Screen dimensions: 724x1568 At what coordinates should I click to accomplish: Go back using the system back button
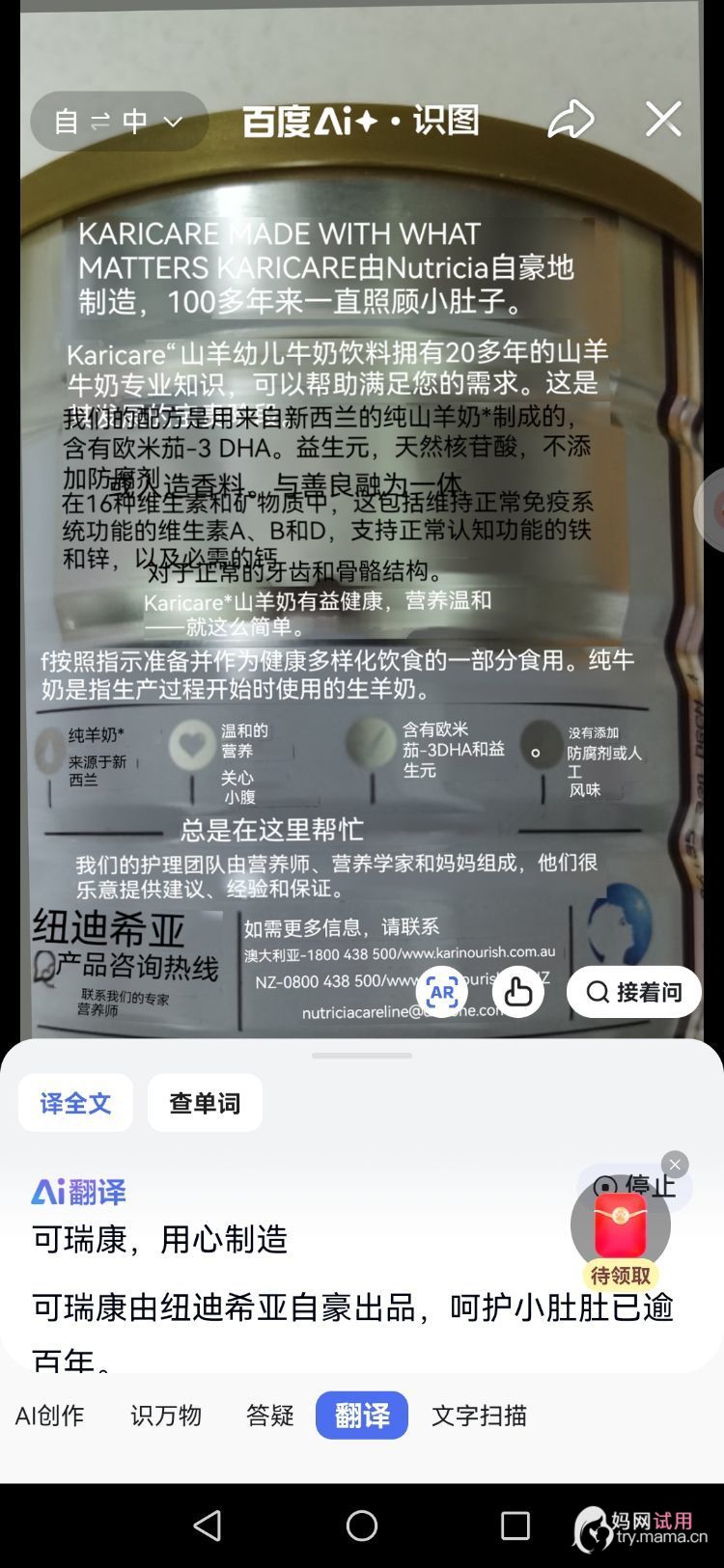(208, 1526)
